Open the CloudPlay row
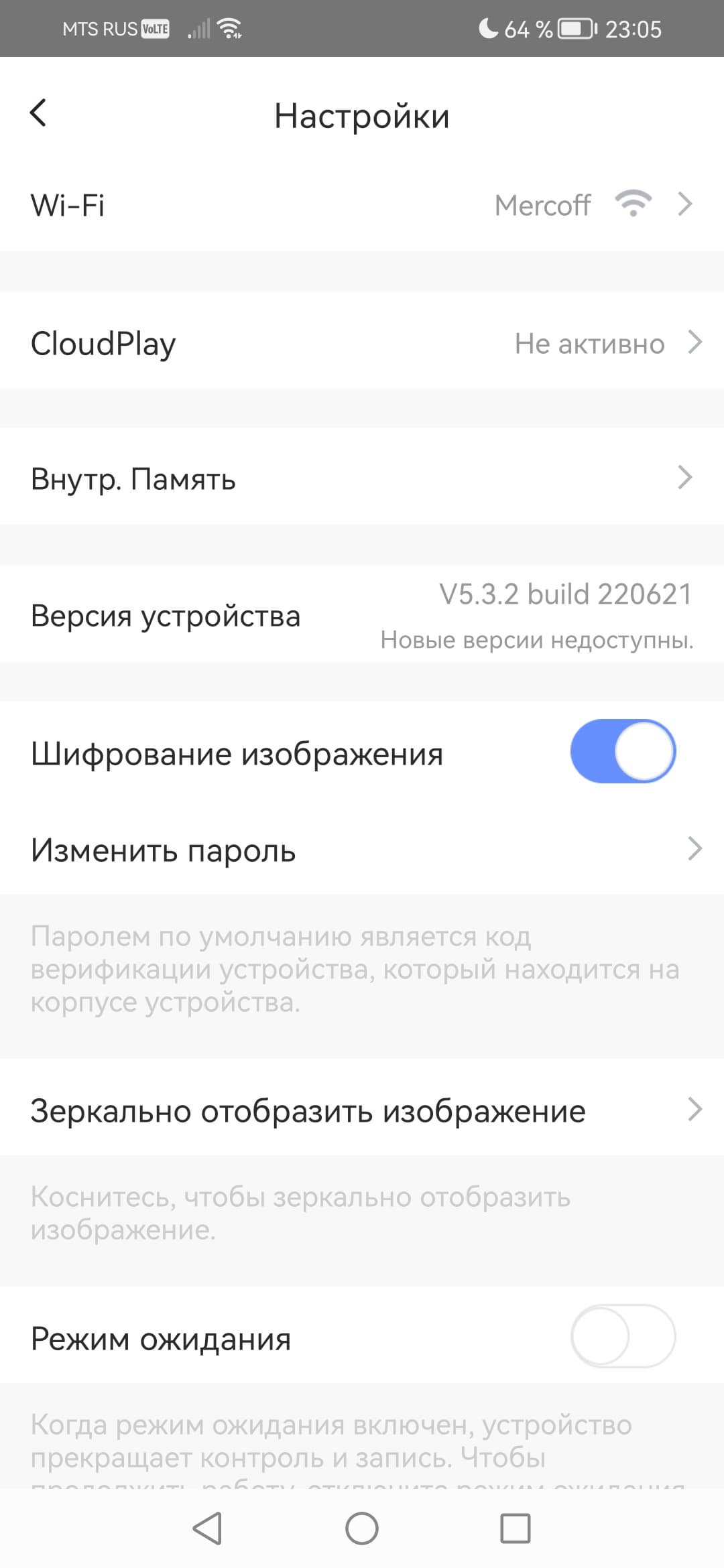Image resolution: width=724 pixels, height=1568 pixels. [x=362, y=343]
